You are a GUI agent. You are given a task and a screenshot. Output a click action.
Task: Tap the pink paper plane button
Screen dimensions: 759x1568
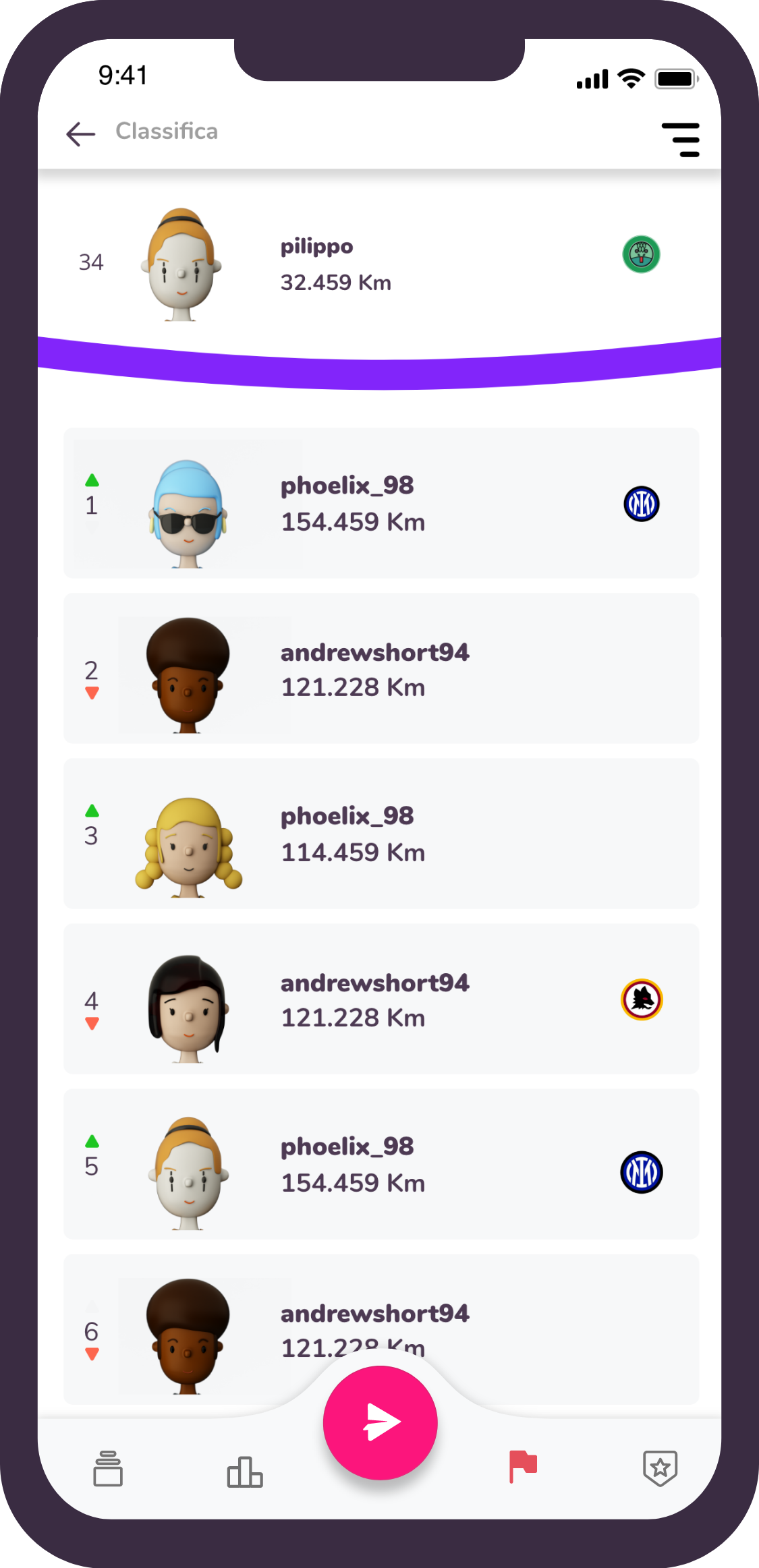click(x=381, y=1422)
